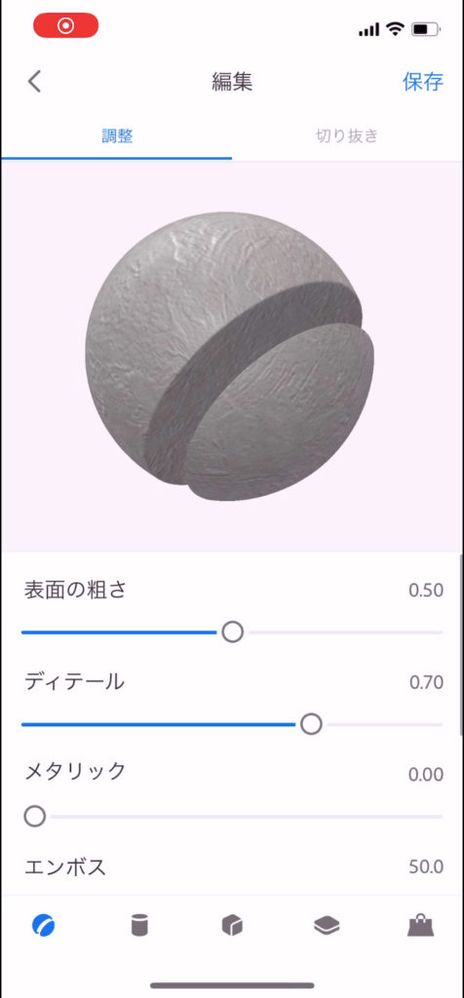Tap the 表面の粗さ slider handle

[x=232, y=632]
